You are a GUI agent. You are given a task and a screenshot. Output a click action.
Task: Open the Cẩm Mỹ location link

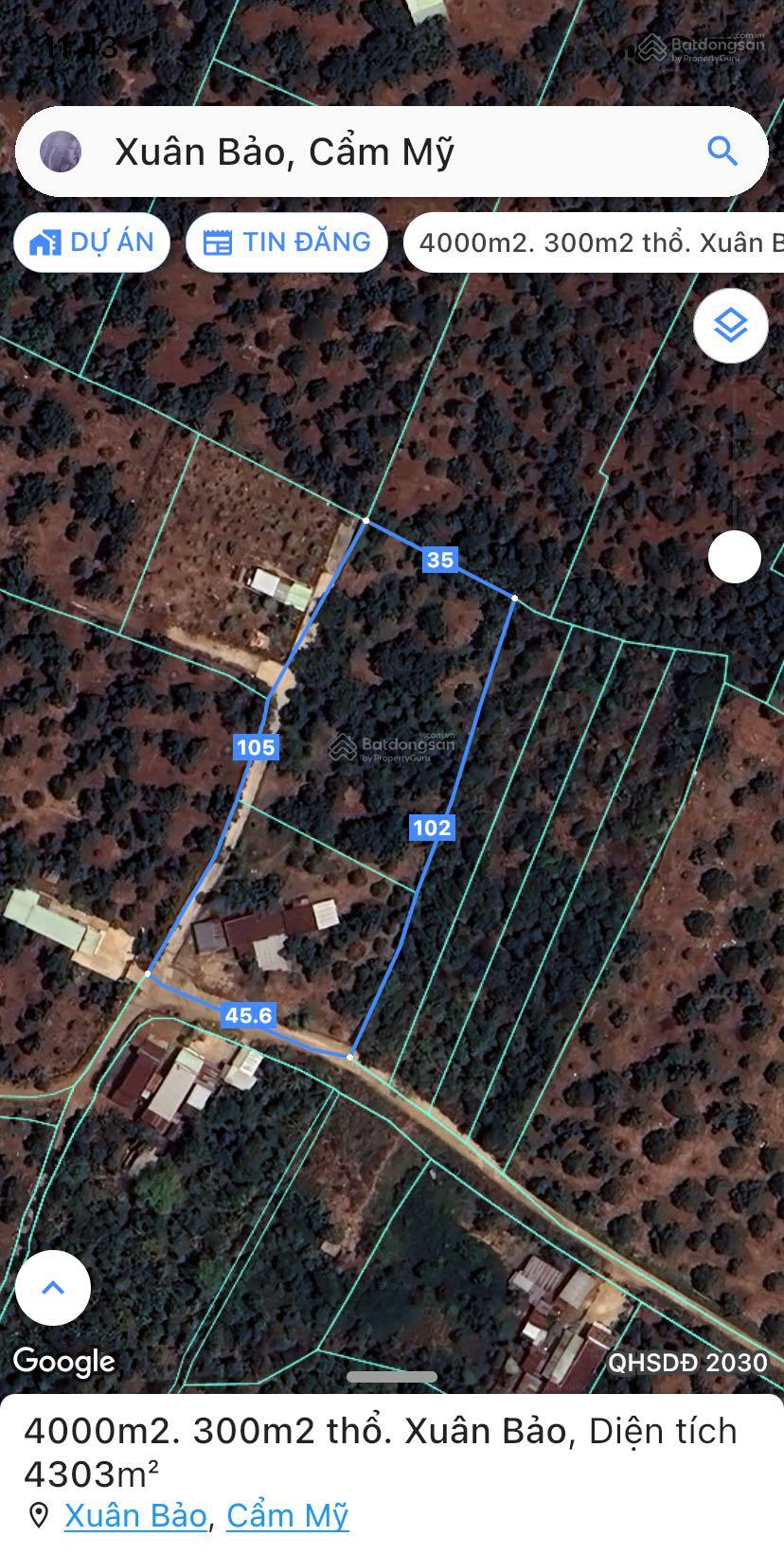point(288,1515)
